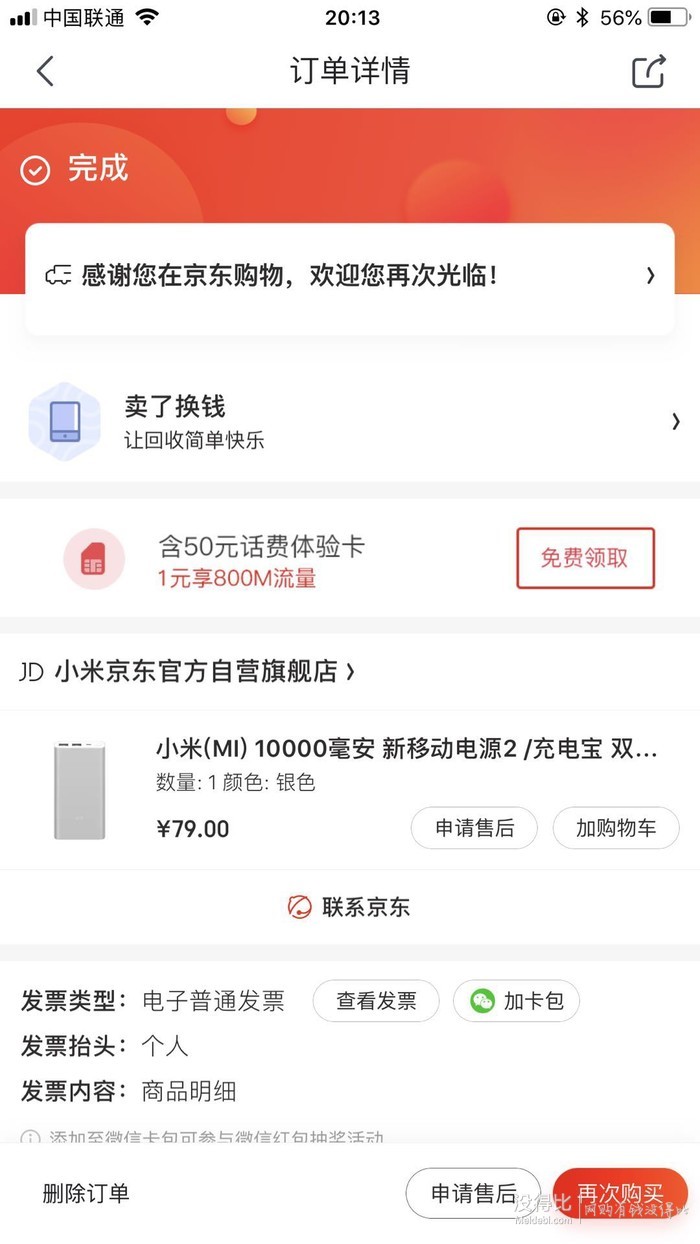Screen dimensions: 700x1244
Task: Go back using the top-left arrow
Action: (45, 71)
